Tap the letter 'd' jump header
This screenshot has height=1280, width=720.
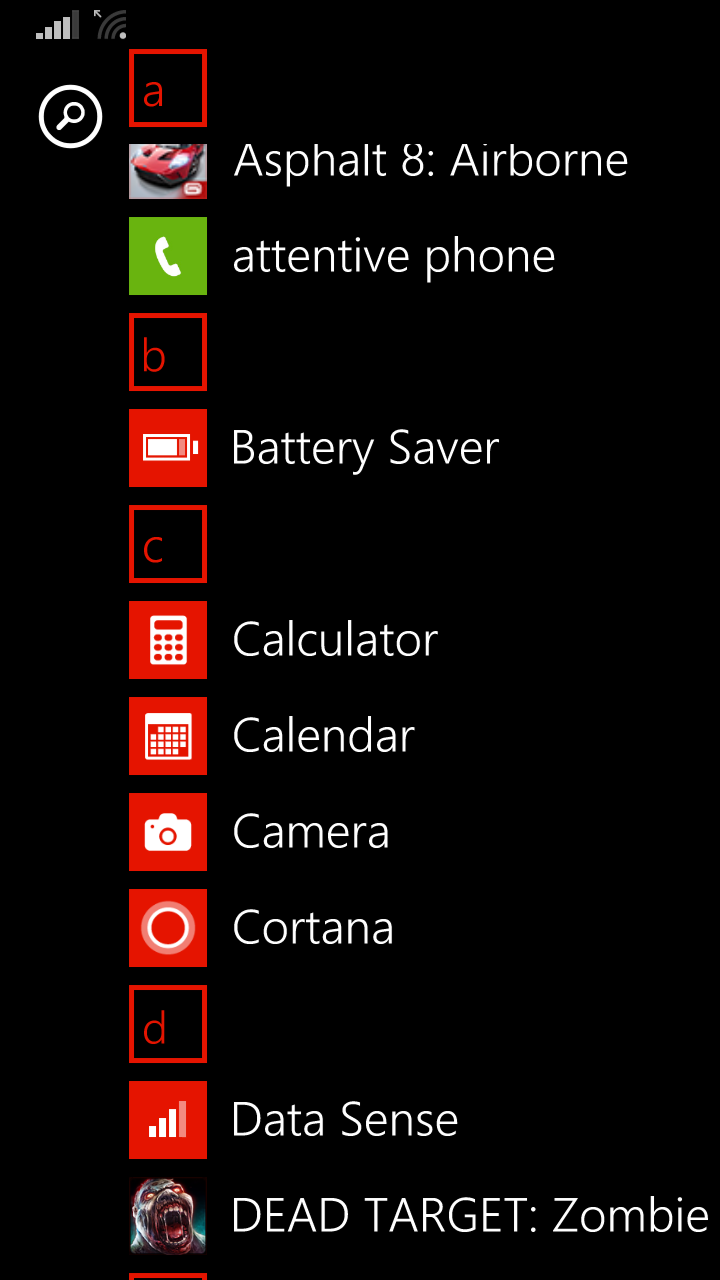tap(167, 1024)
